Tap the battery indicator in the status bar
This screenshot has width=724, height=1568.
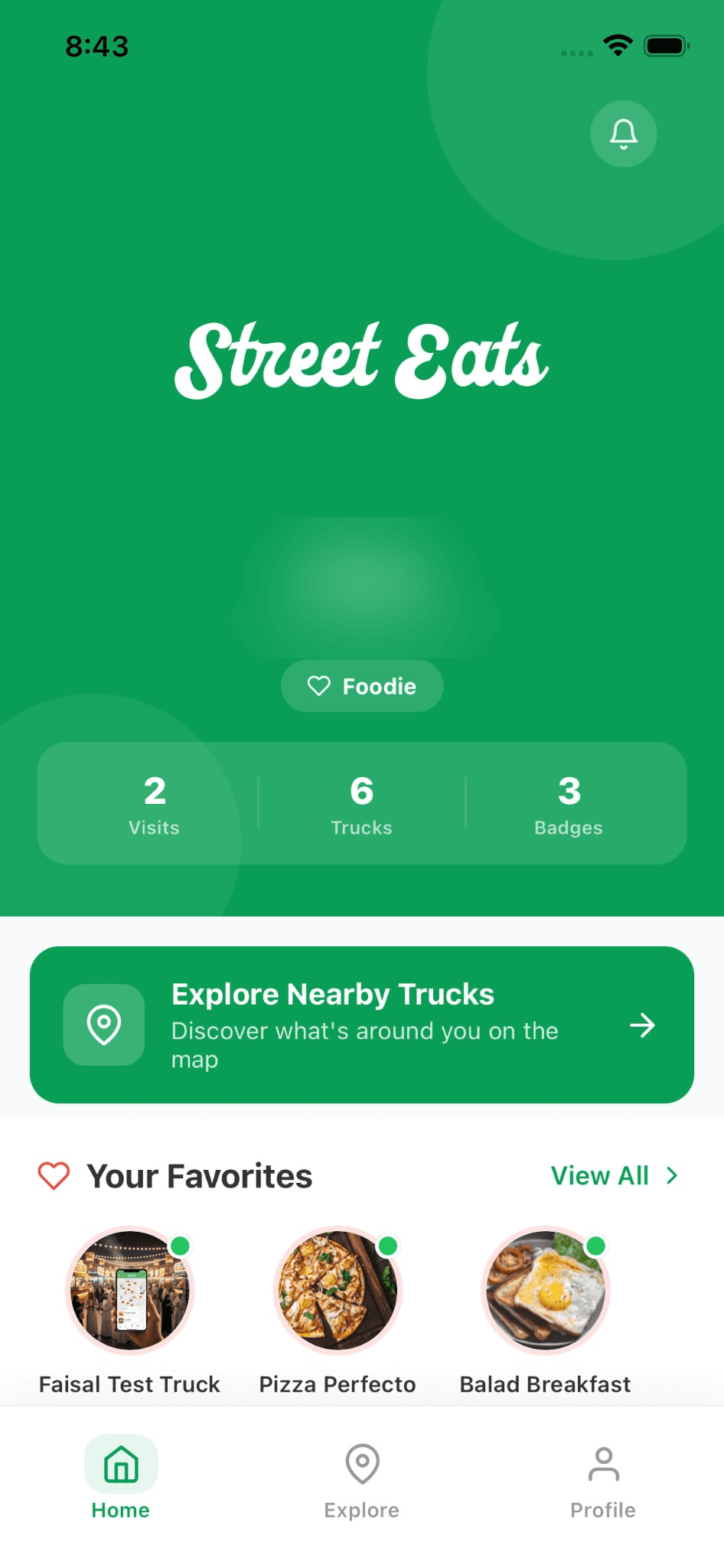point(665,46)
